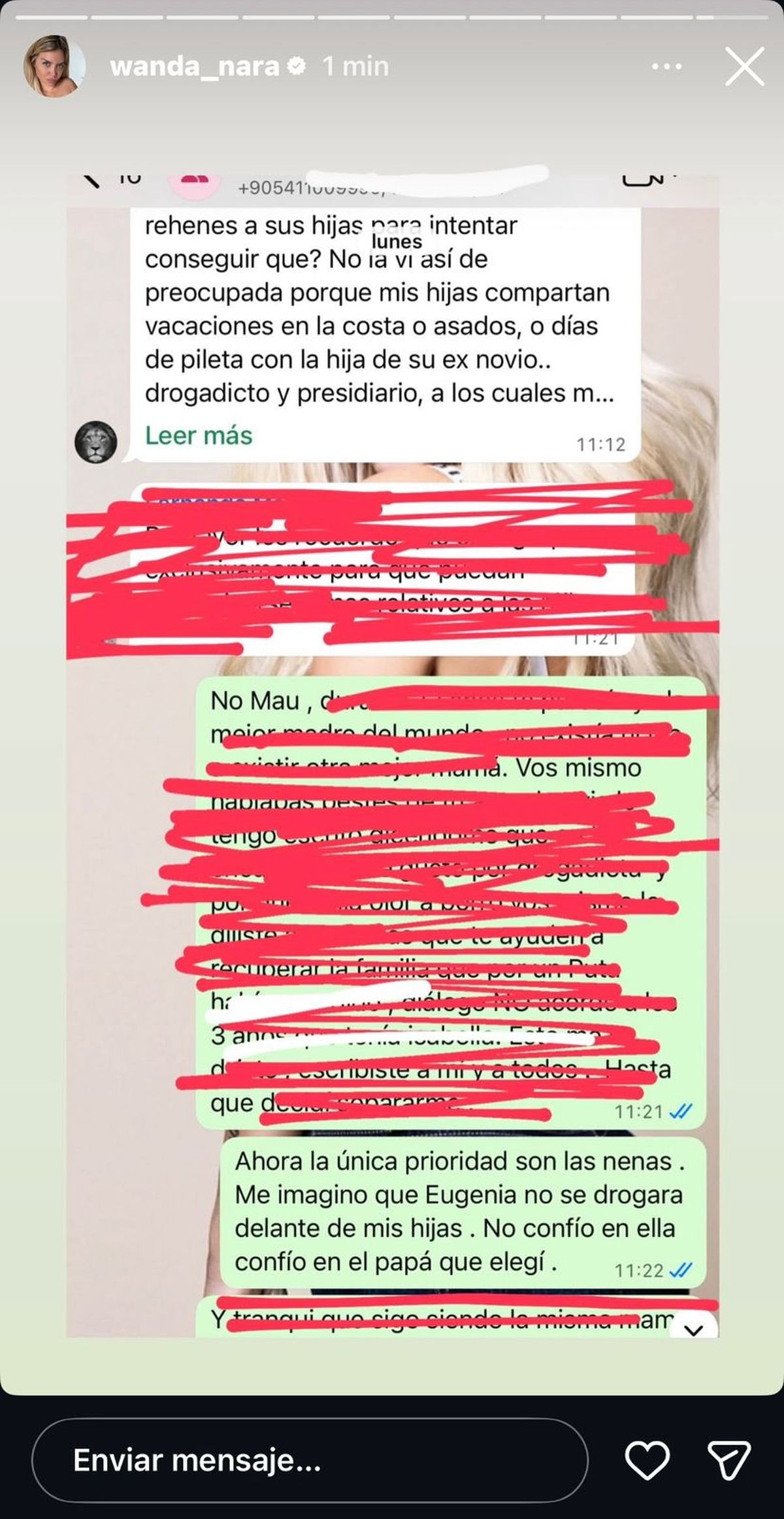
Task: Open the wanda_nara username link
Action: tap(195, 67)
